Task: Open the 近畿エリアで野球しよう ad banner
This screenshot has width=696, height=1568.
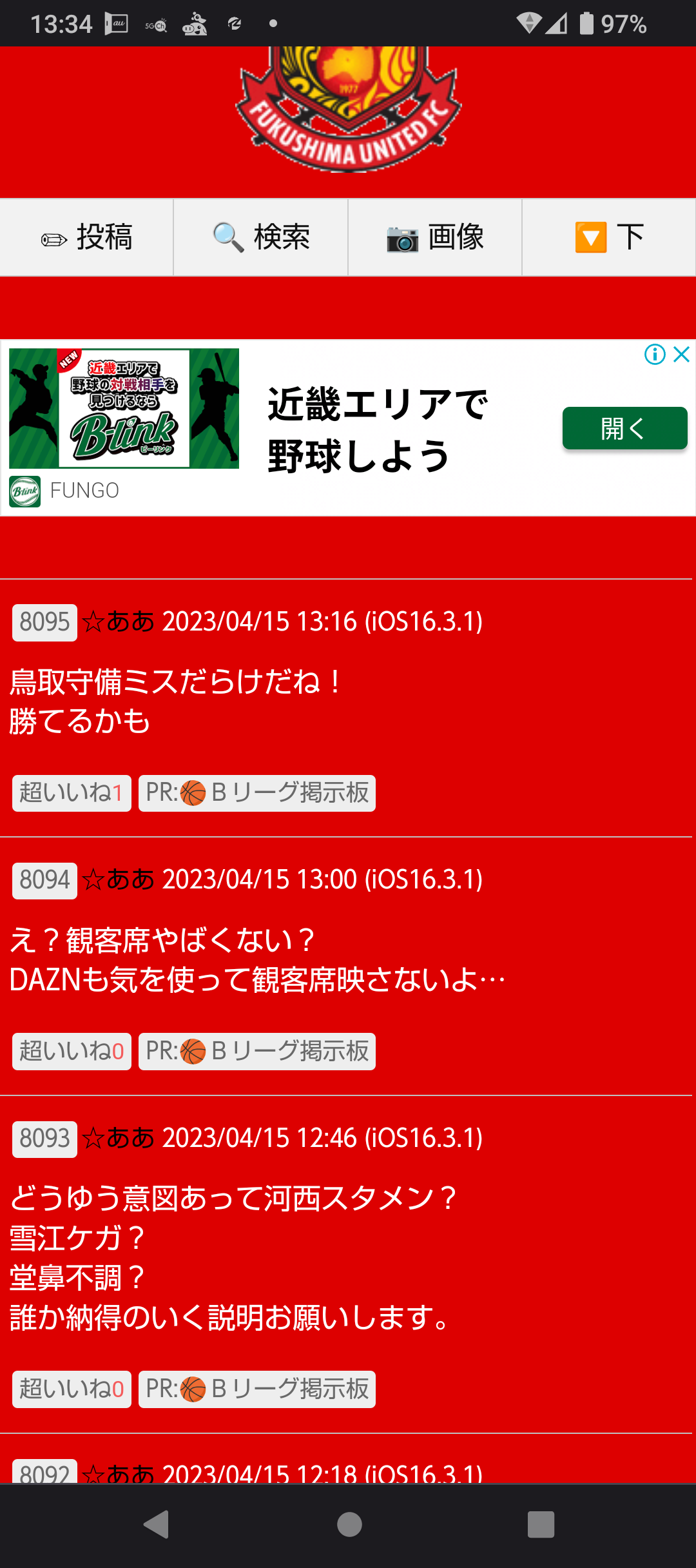Action: point(377,429)
